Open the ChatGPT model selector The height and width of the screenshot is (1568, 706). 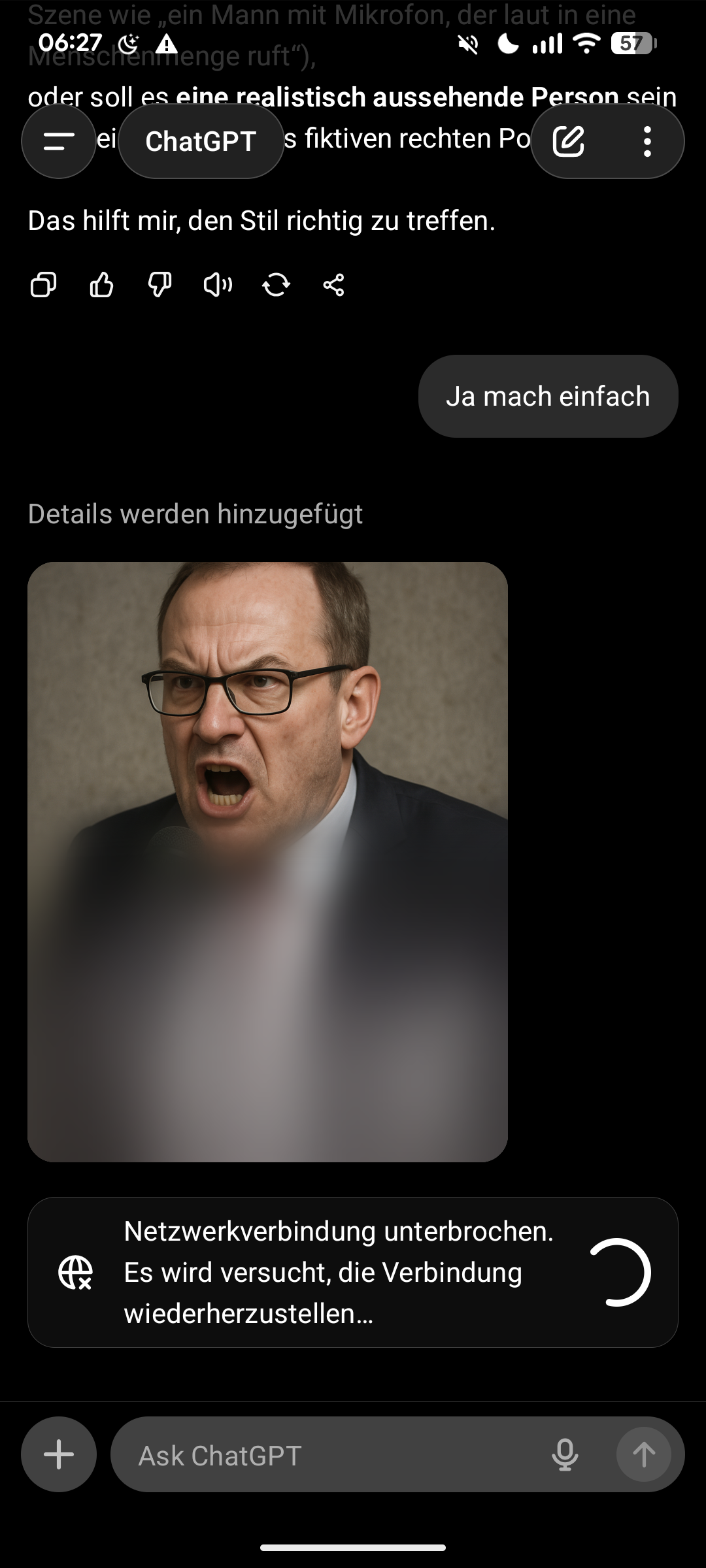201,141
